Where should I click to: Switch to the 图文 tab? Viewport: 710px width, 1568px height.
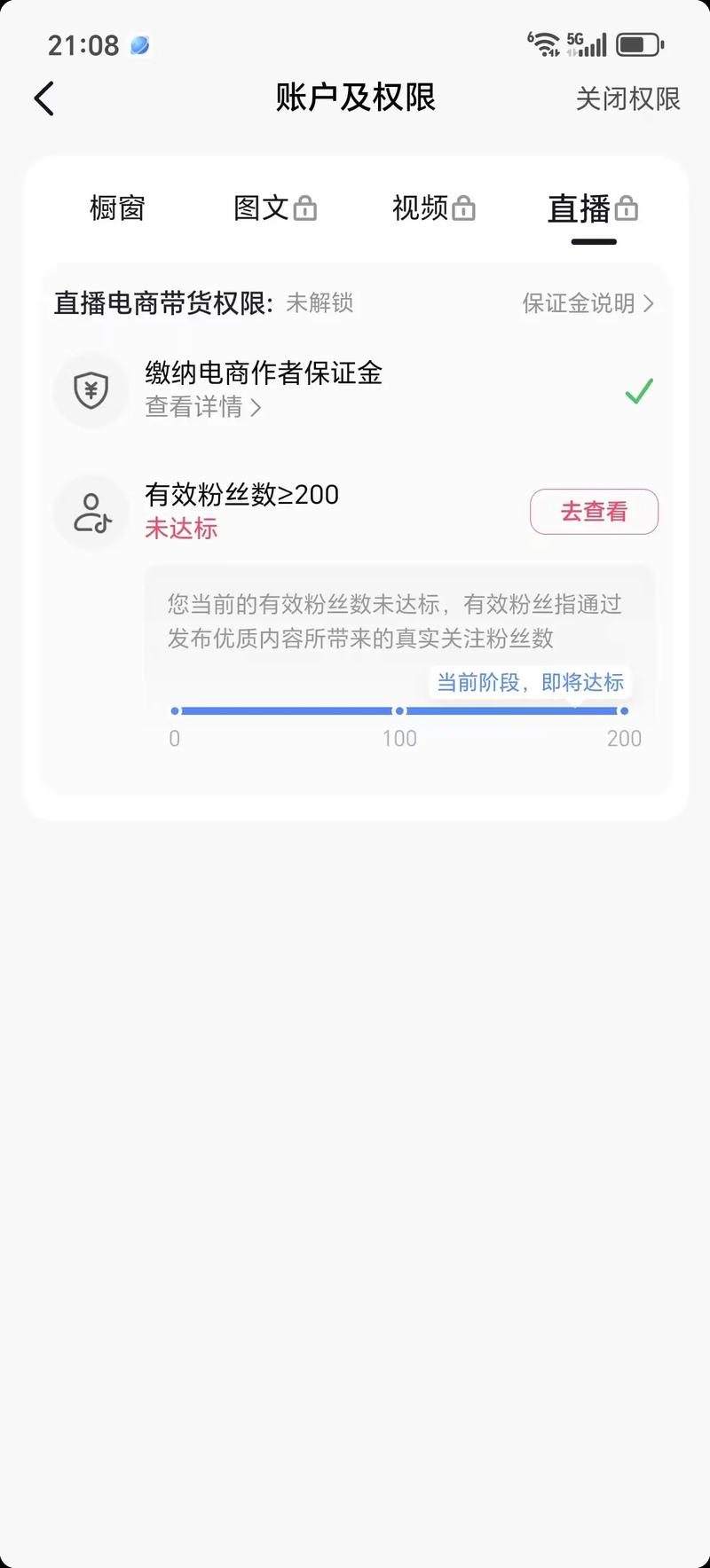coord(262,208)
